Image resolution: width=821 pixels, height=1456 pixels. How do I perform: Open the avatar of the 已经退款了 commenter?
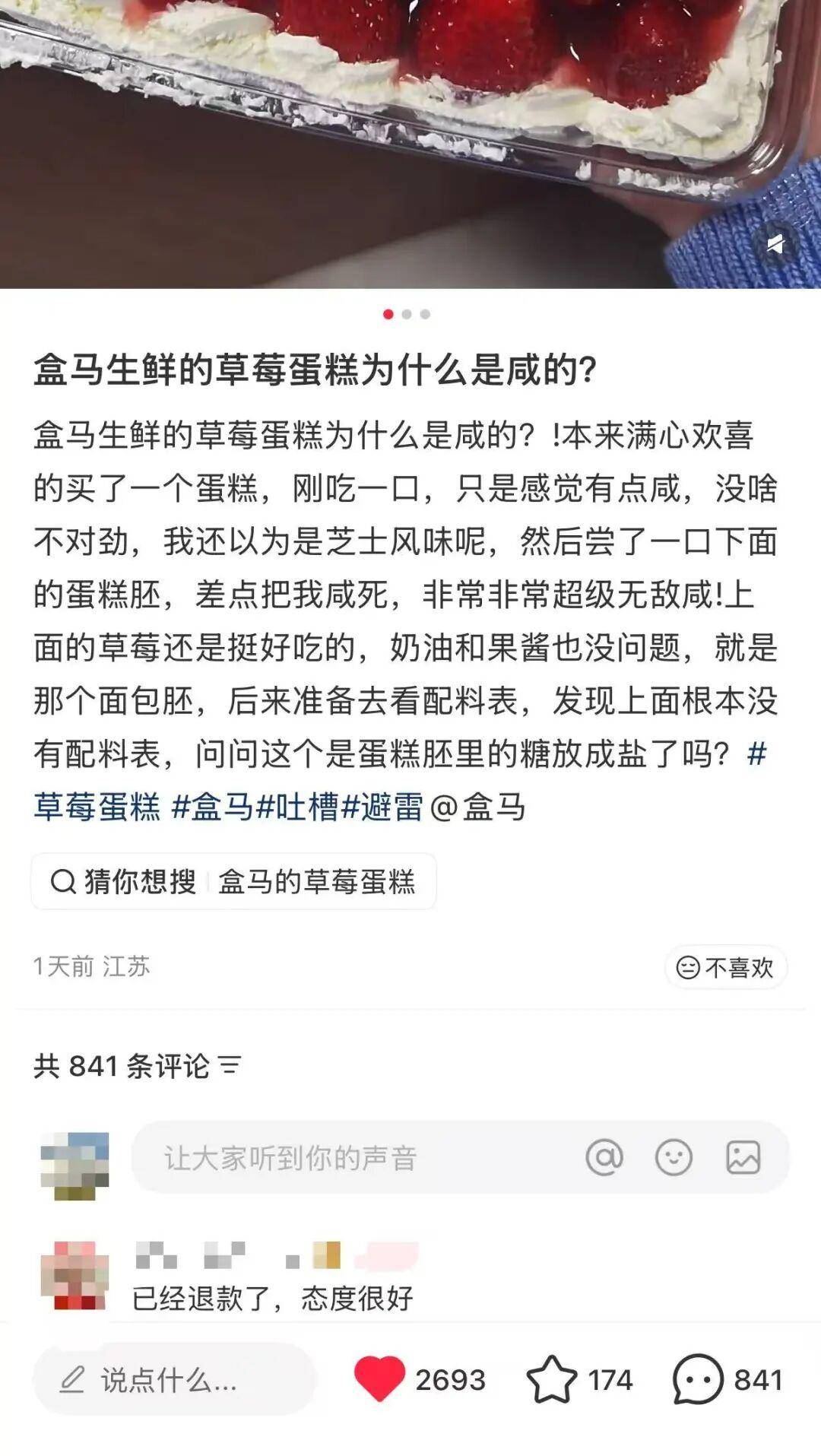click(x=74, y=1275)
